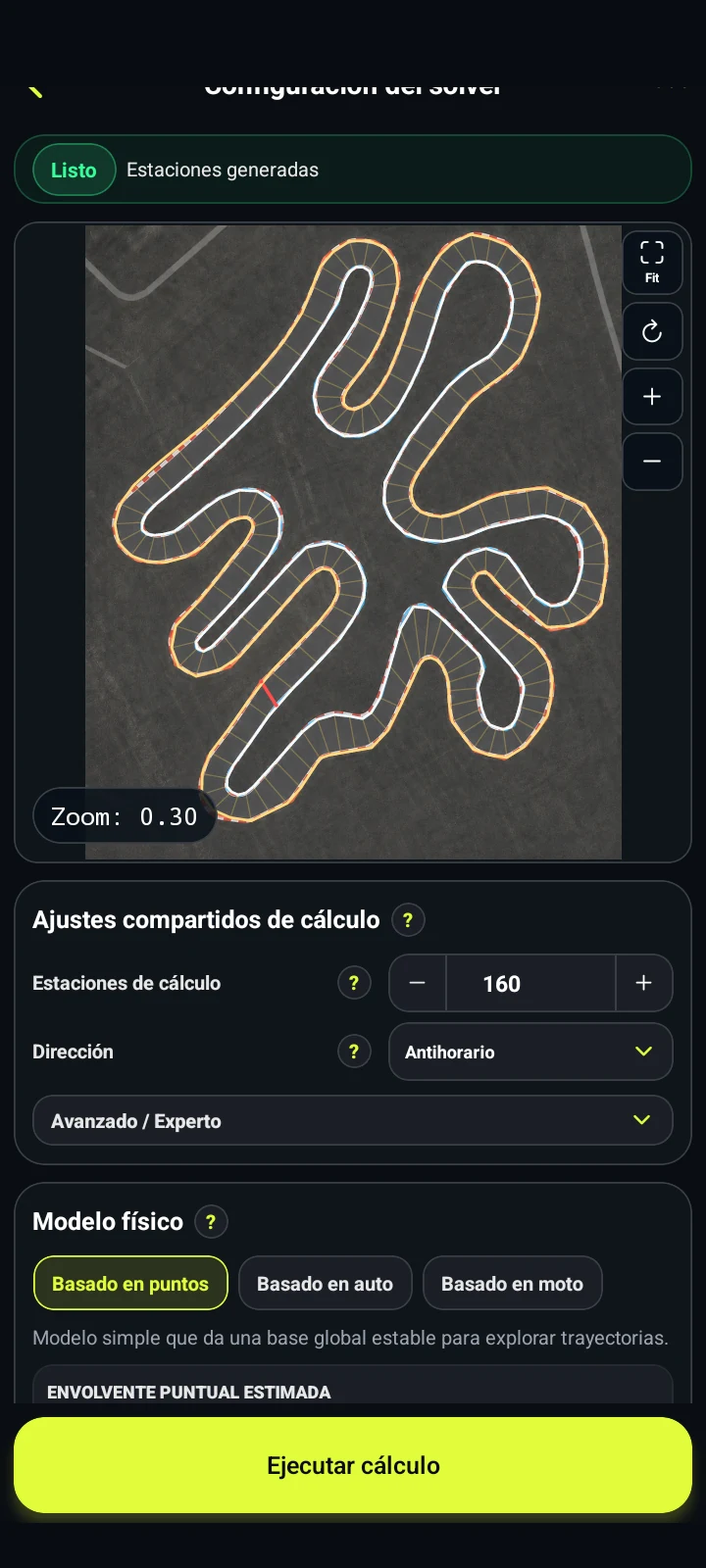The image size is (706, 1568).
Task: Open help for Dirección
Action: [354, 1052]
